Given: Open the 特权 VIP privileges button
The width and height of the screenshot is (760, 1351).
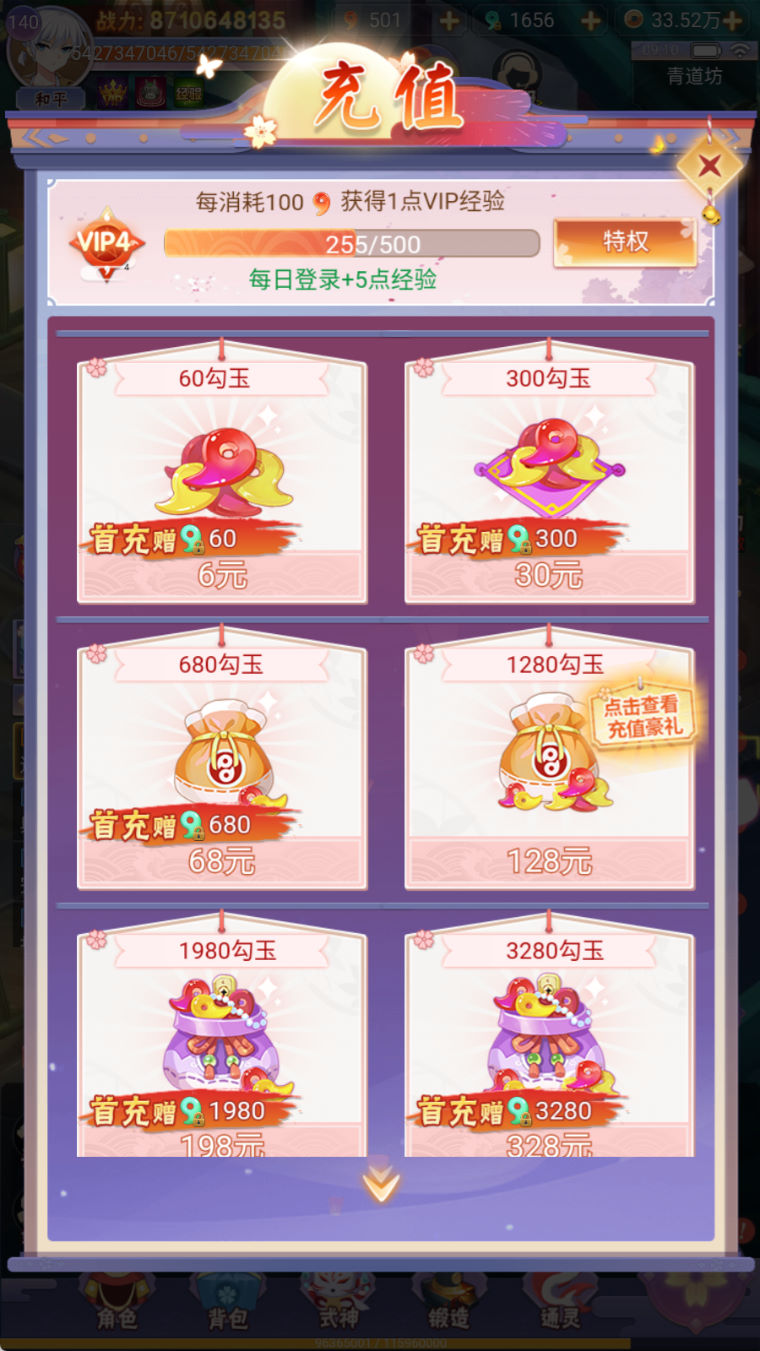Looking at the screenshot, I should click(x=625, y=242).
